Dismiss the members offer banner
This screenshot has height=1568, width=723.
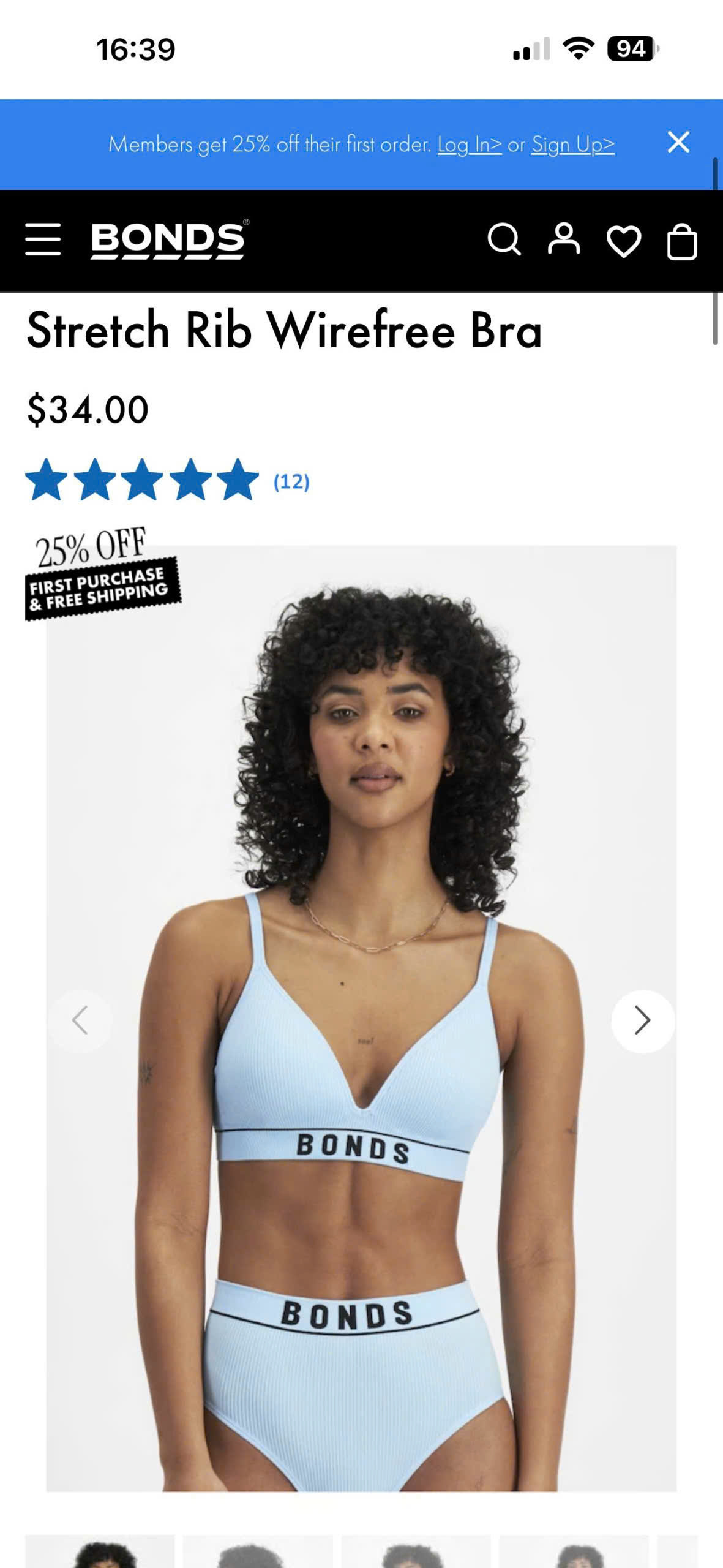(x=678, y=142)
